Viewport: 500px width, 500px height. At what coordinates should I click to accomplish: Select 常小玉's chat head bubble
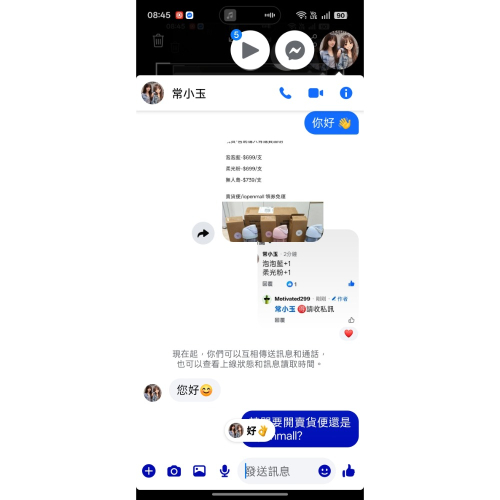click(x=339, y=50)
